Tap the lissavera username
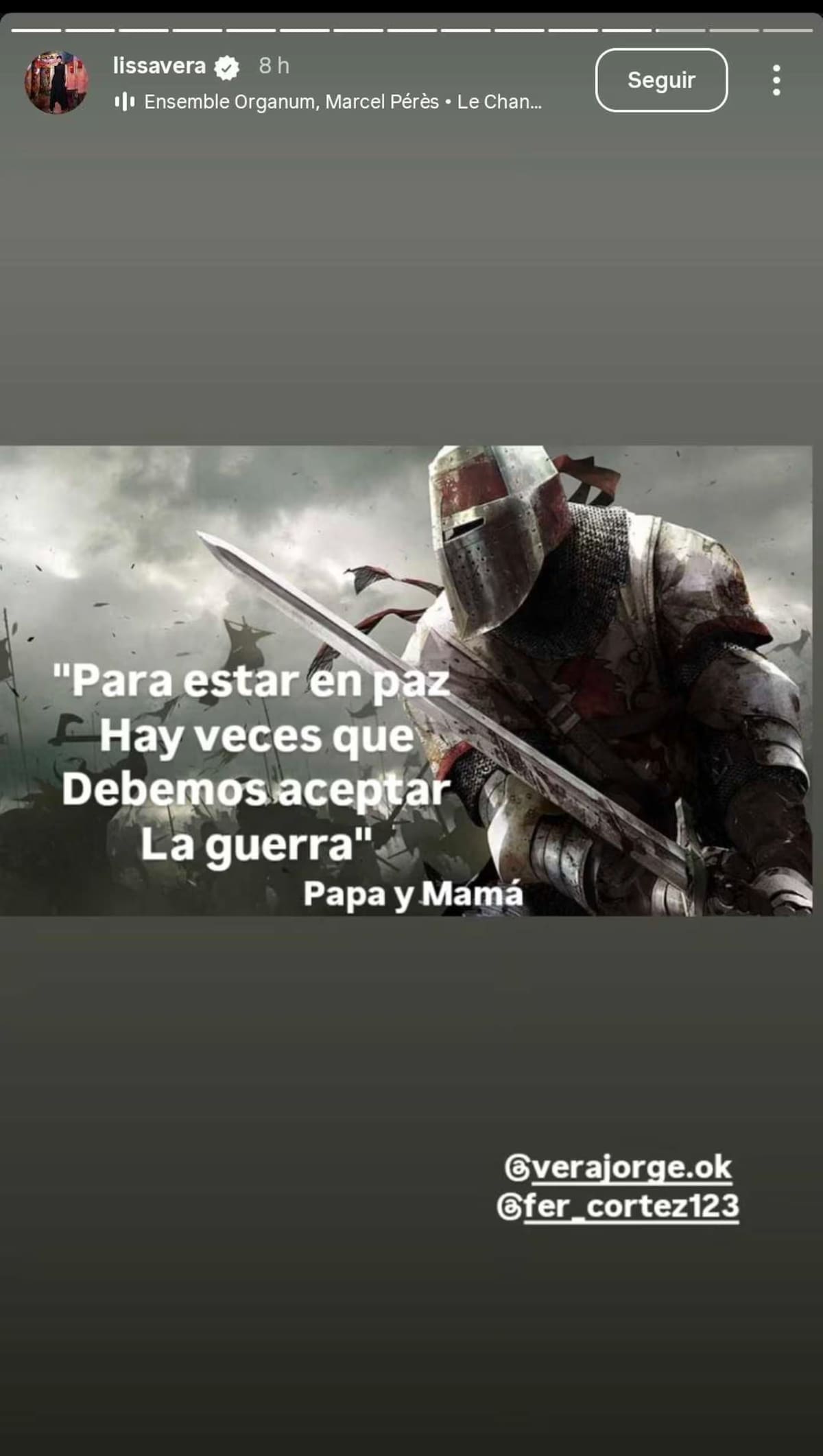 [x=159, y=66]
